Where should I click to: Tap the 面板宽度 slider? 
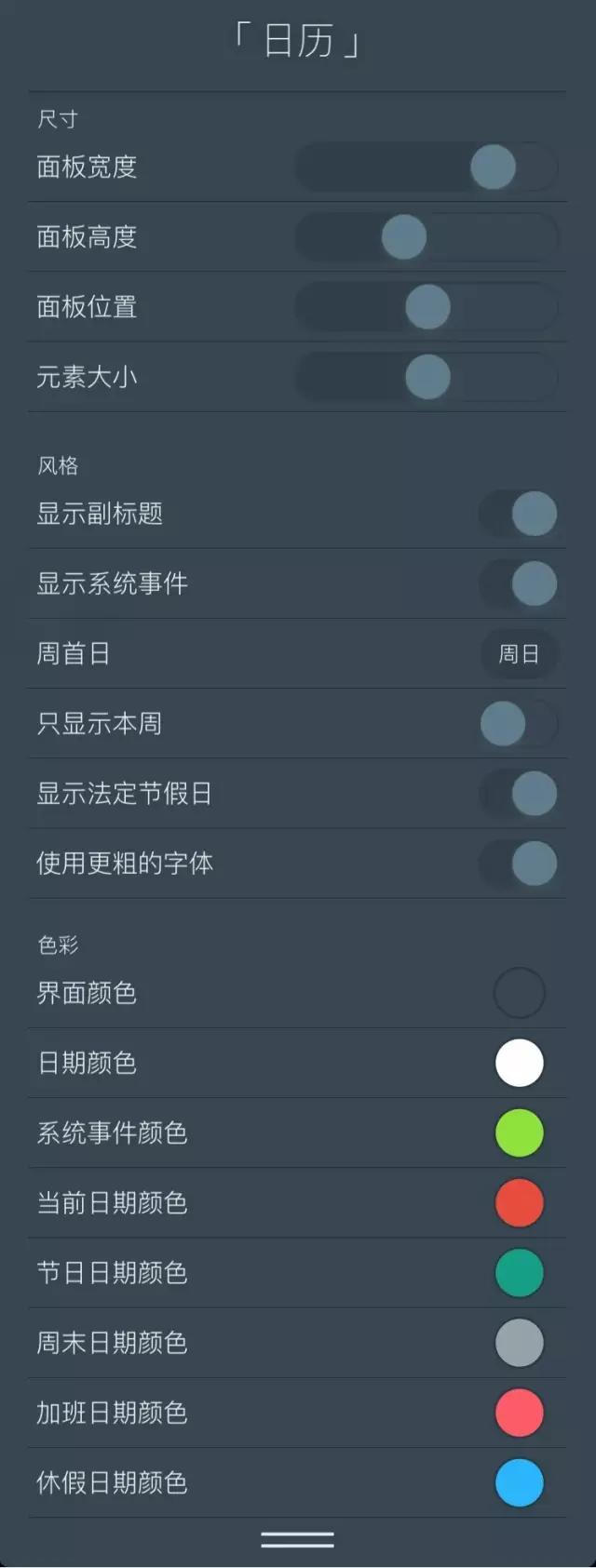coord(427,168)
